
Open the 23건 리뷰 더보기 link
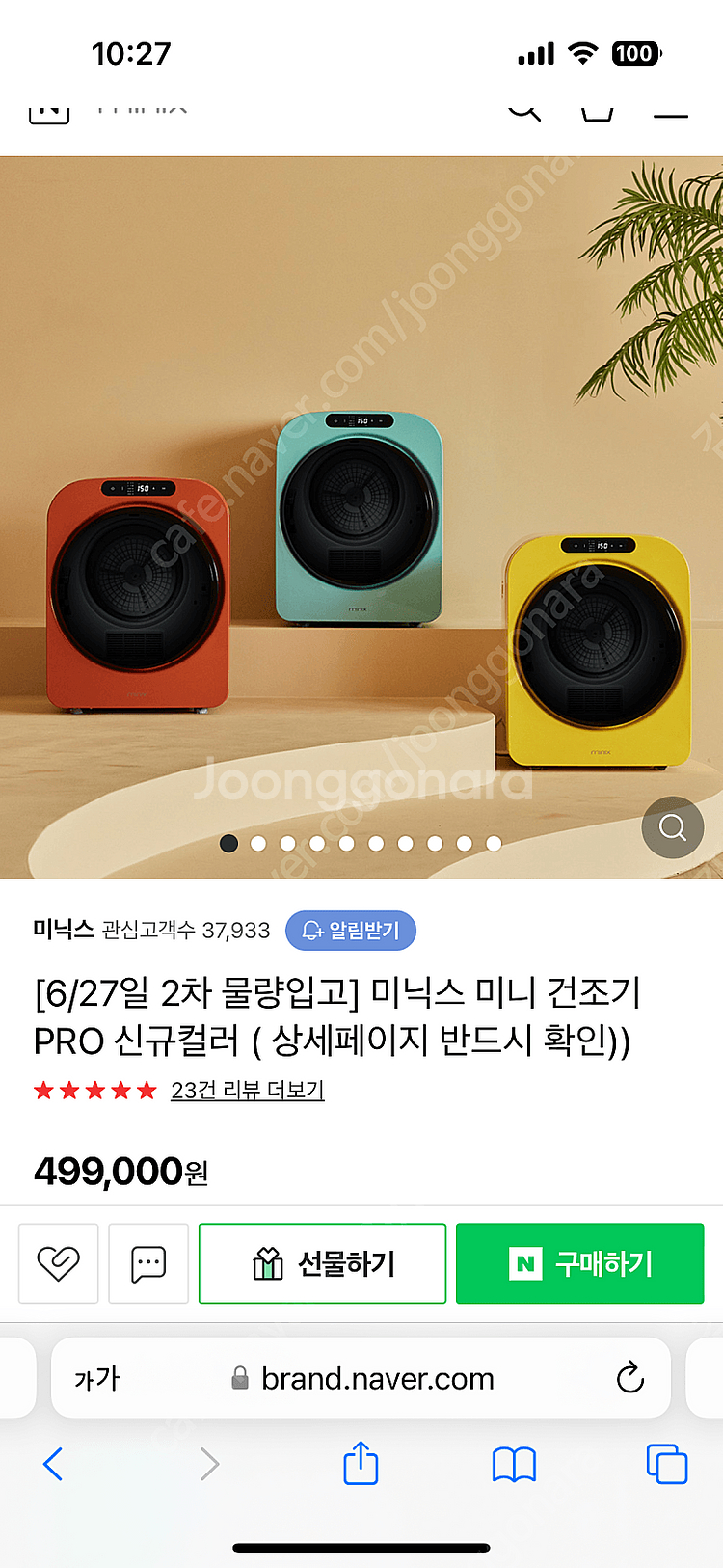pyautogui.click(x=247, y=1091)
